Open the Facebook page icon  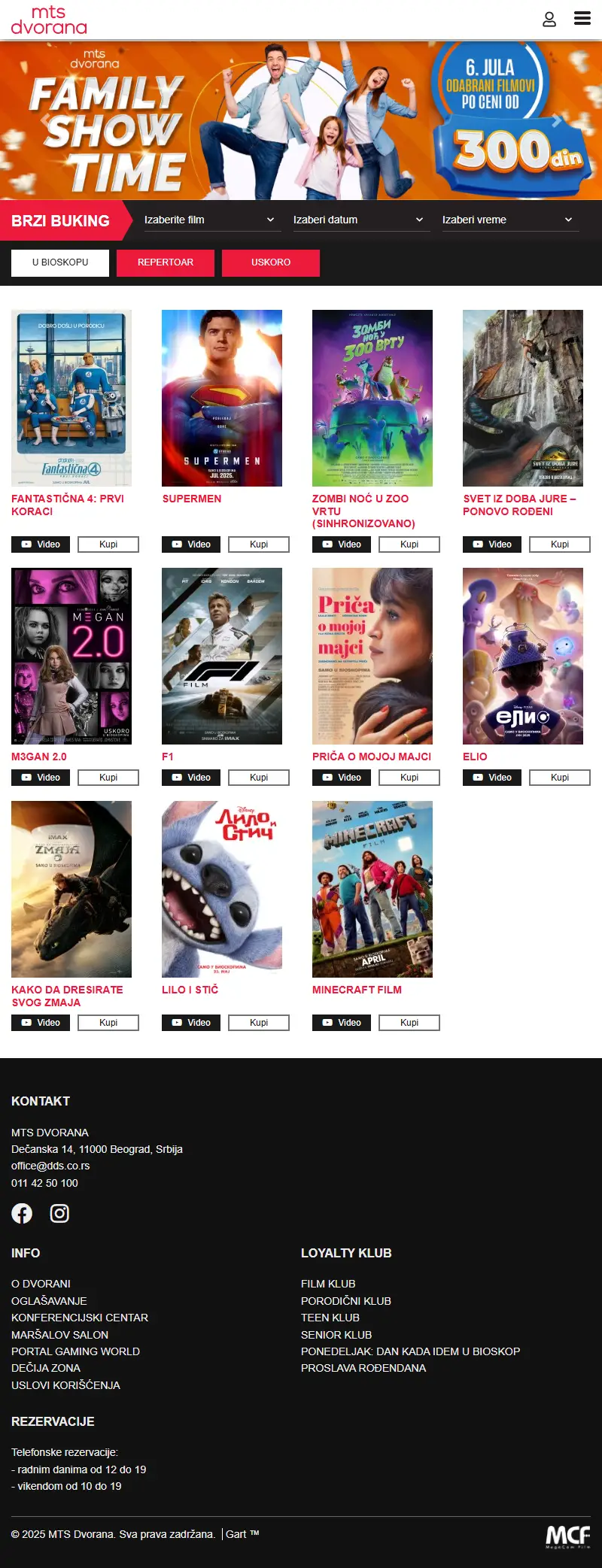point(22,1213)
